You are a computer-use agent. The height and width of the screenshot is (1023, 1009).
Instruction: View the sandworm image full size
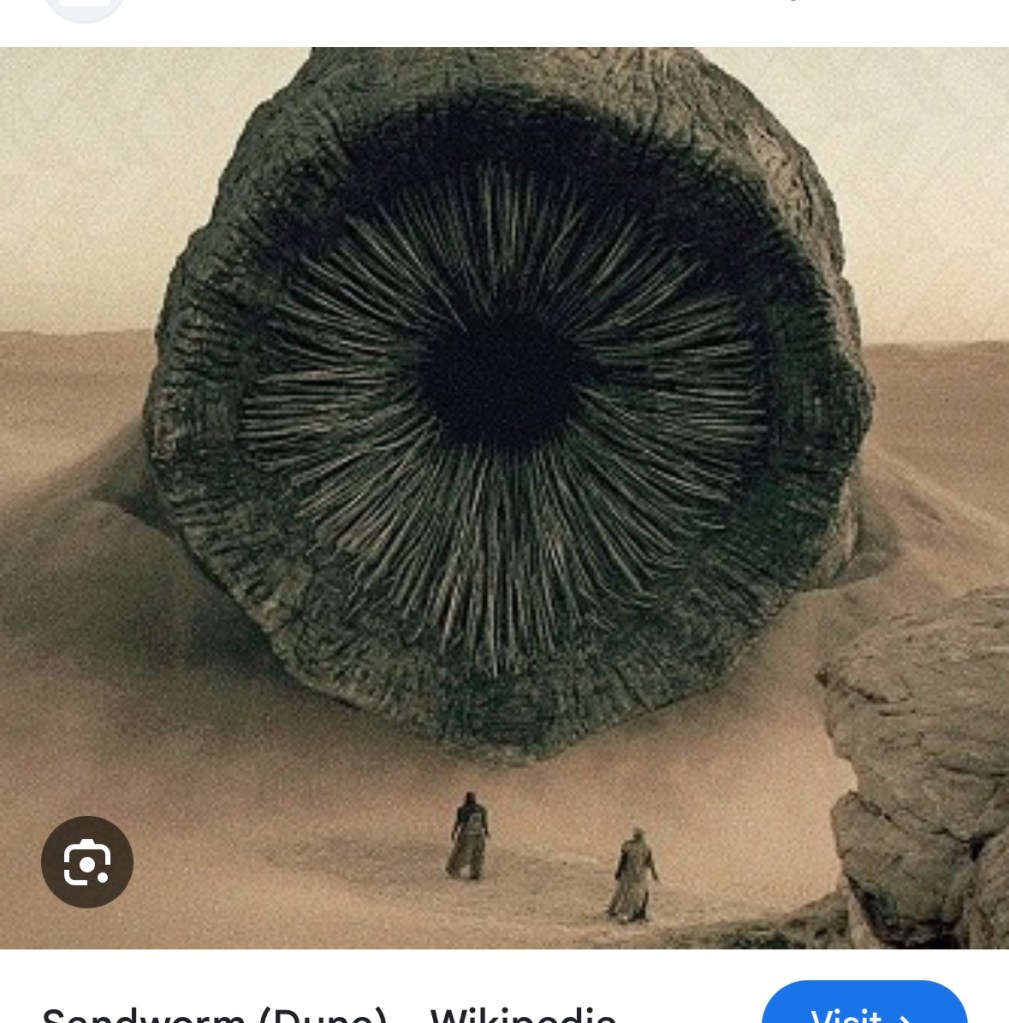[x=504, y=450]
